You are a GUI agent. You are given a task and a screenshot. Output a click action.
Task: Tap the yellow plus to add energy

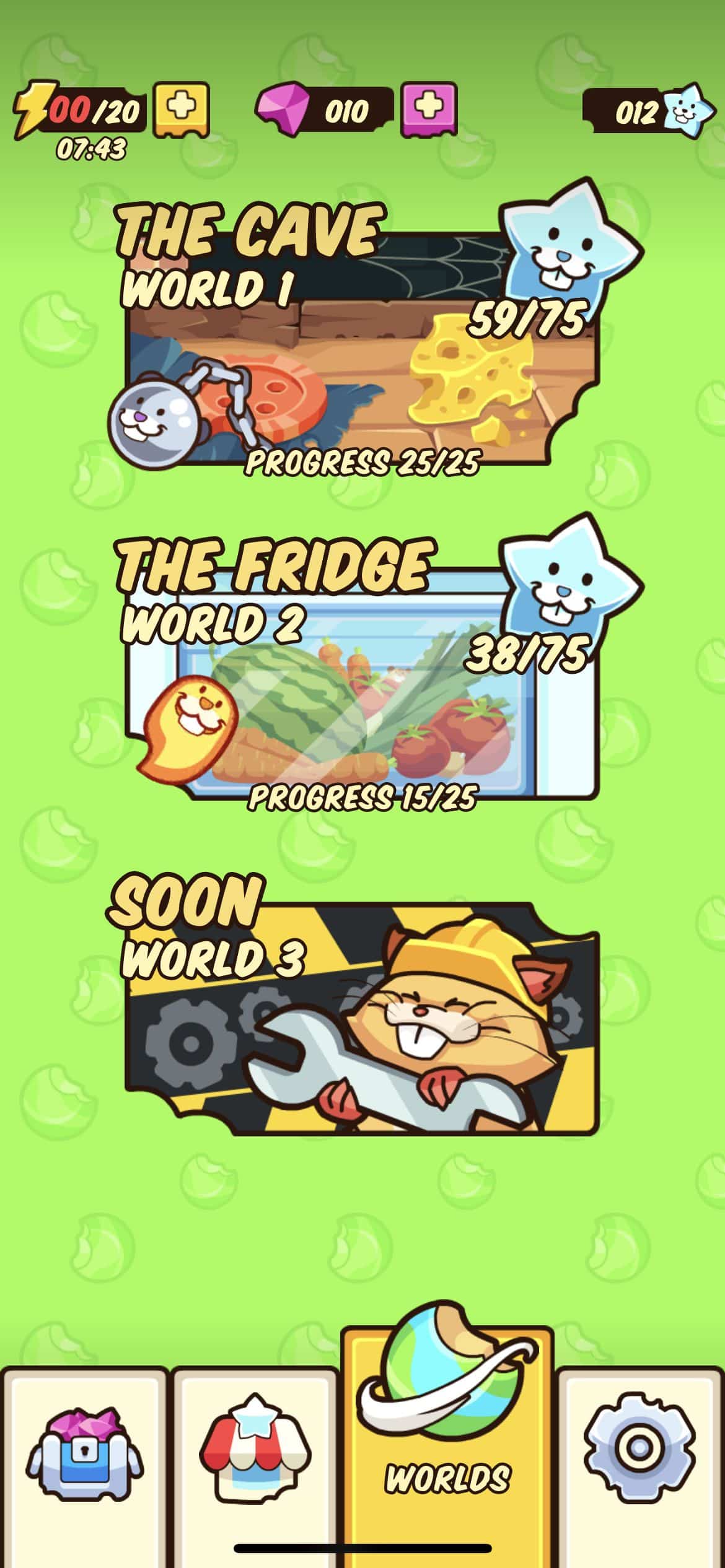181,110
